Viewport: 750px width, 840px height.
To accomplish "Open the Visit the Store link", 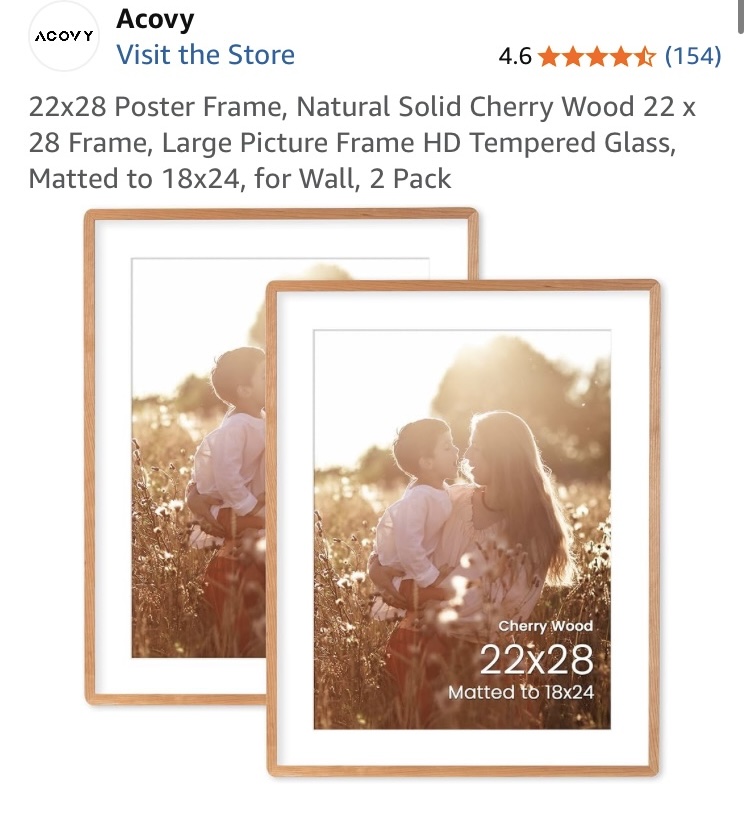I will (205, 54).
